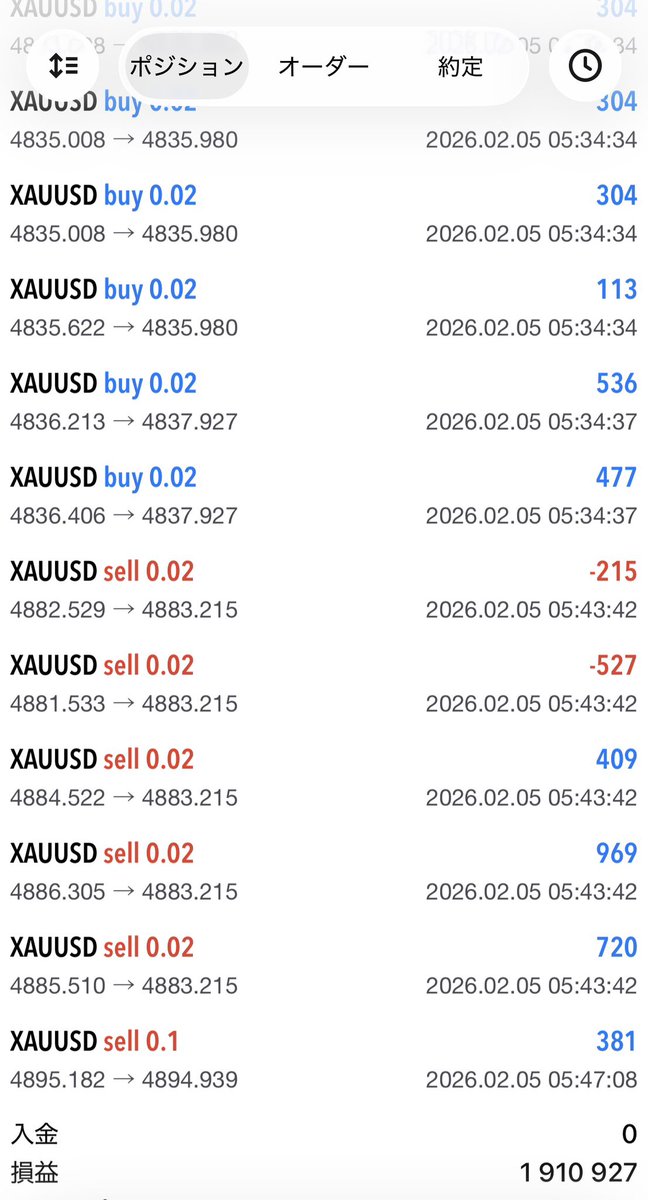The height and width of the screenshot is (1200, 648).
Task: Switch to the オーダー tab
Action: [323, 66]
